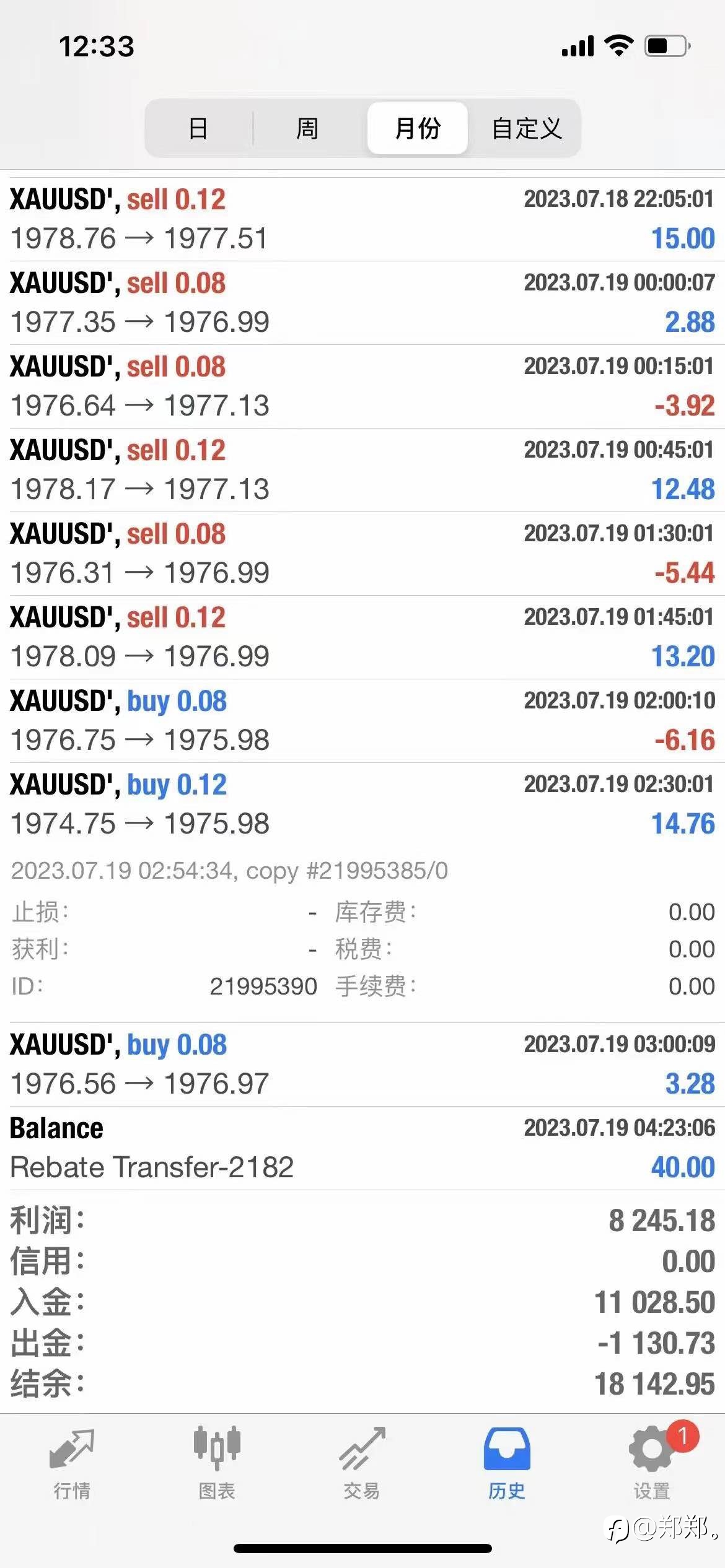The height and width of the screenshot is (1568, 725).
Task: Select the 月份 period tab
Action: [x=418, y=128]
